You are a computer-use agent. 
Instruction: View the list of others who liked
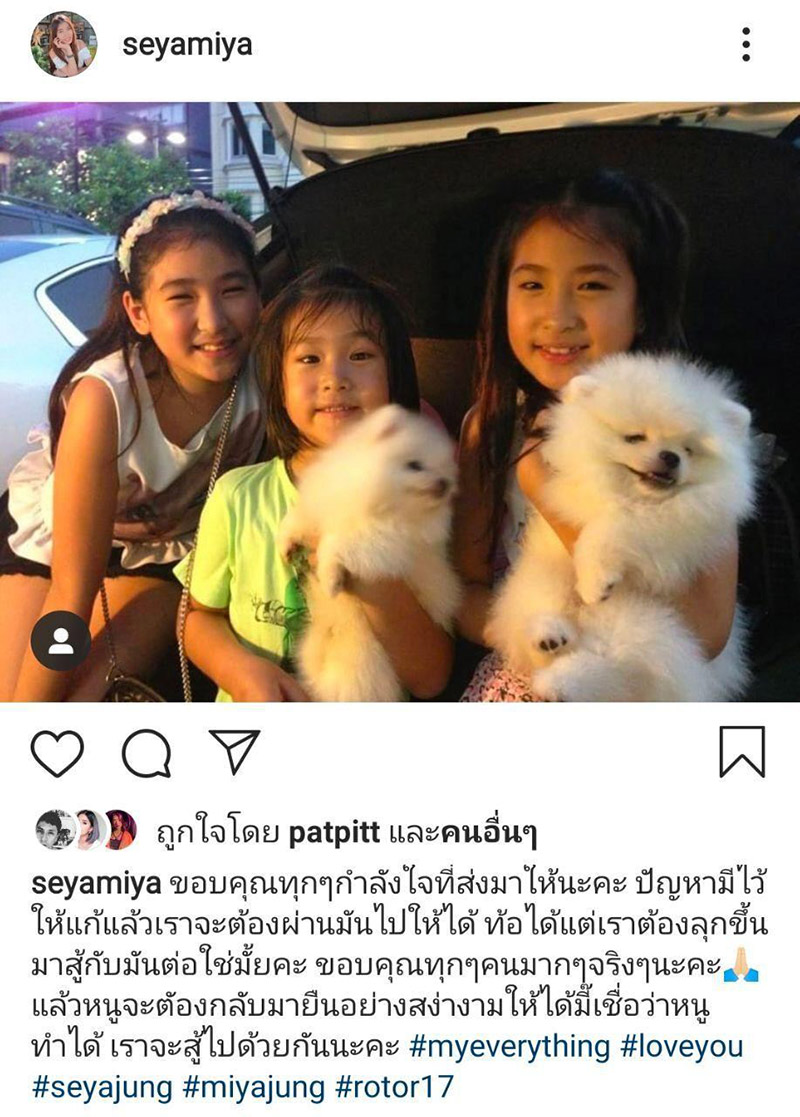487,832
